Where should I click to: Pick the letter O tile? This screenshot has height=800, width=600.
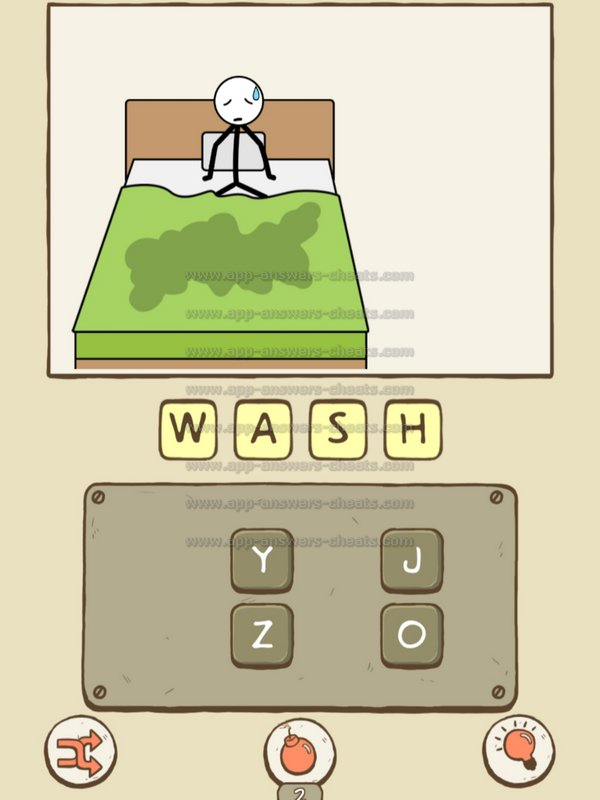click(x=412, y=636)
